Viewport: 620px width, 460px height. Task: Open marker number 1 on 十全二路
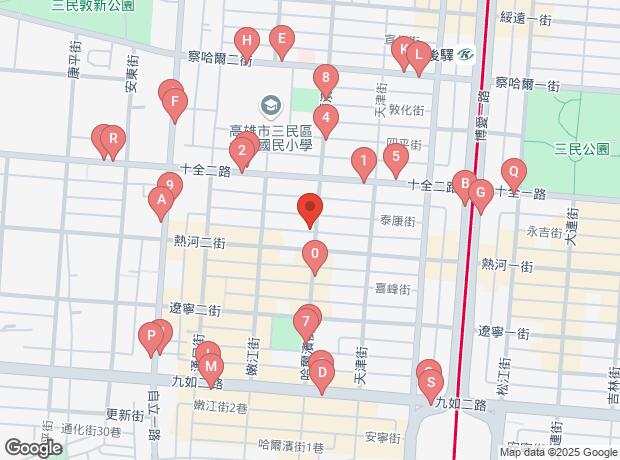(364, 160)
